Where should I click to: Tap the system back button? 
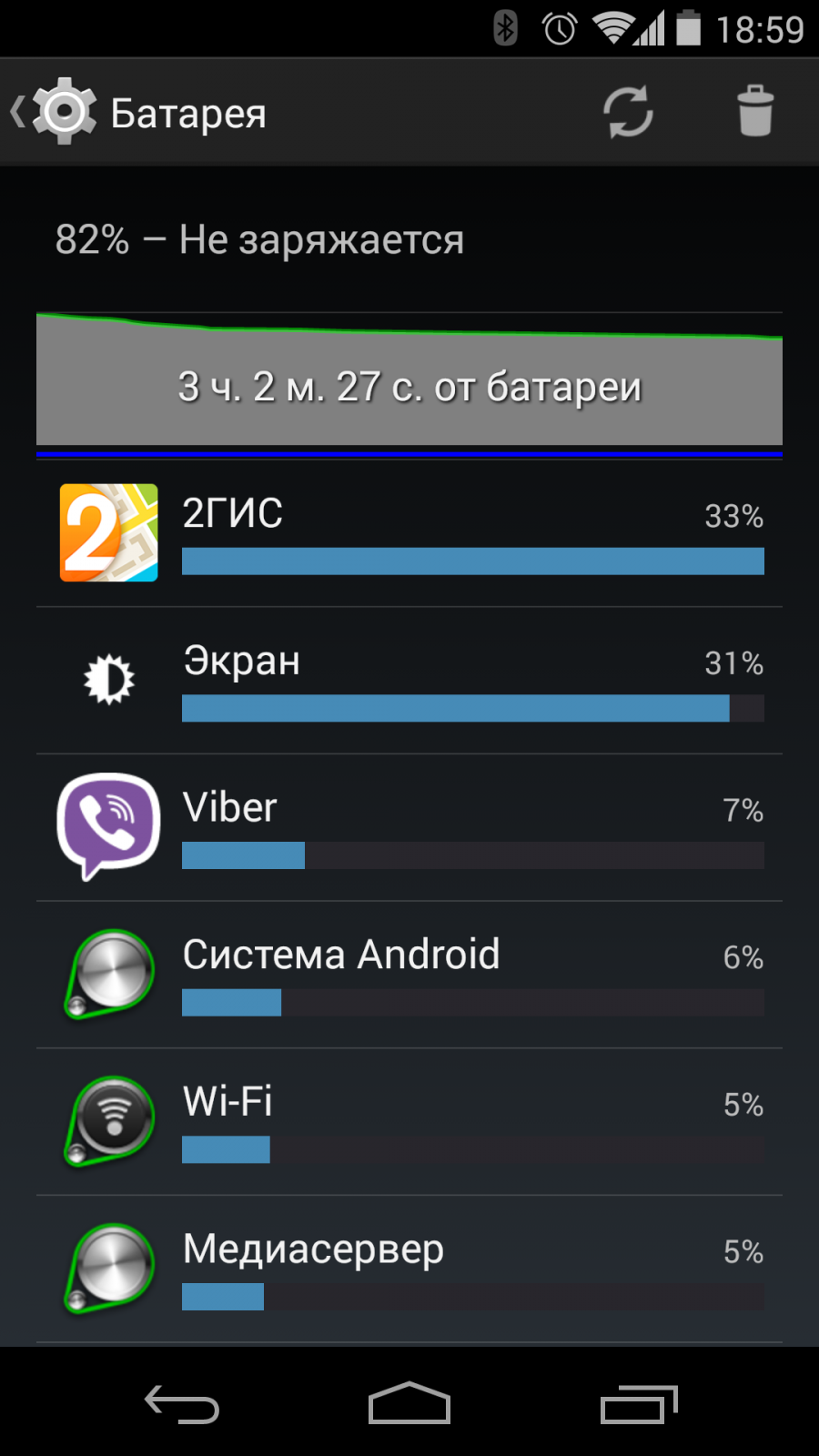[182, 1404]
